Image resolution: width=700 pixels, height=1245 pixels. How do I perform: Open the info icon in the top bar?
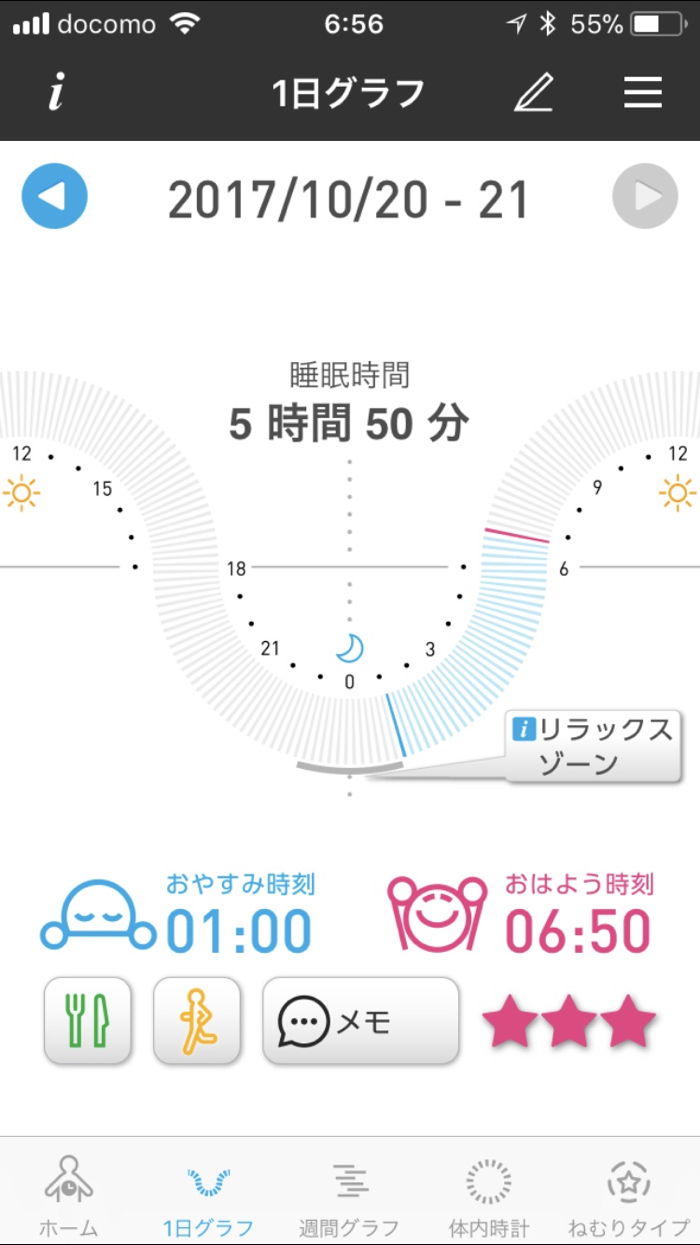(x=57, y=93)
